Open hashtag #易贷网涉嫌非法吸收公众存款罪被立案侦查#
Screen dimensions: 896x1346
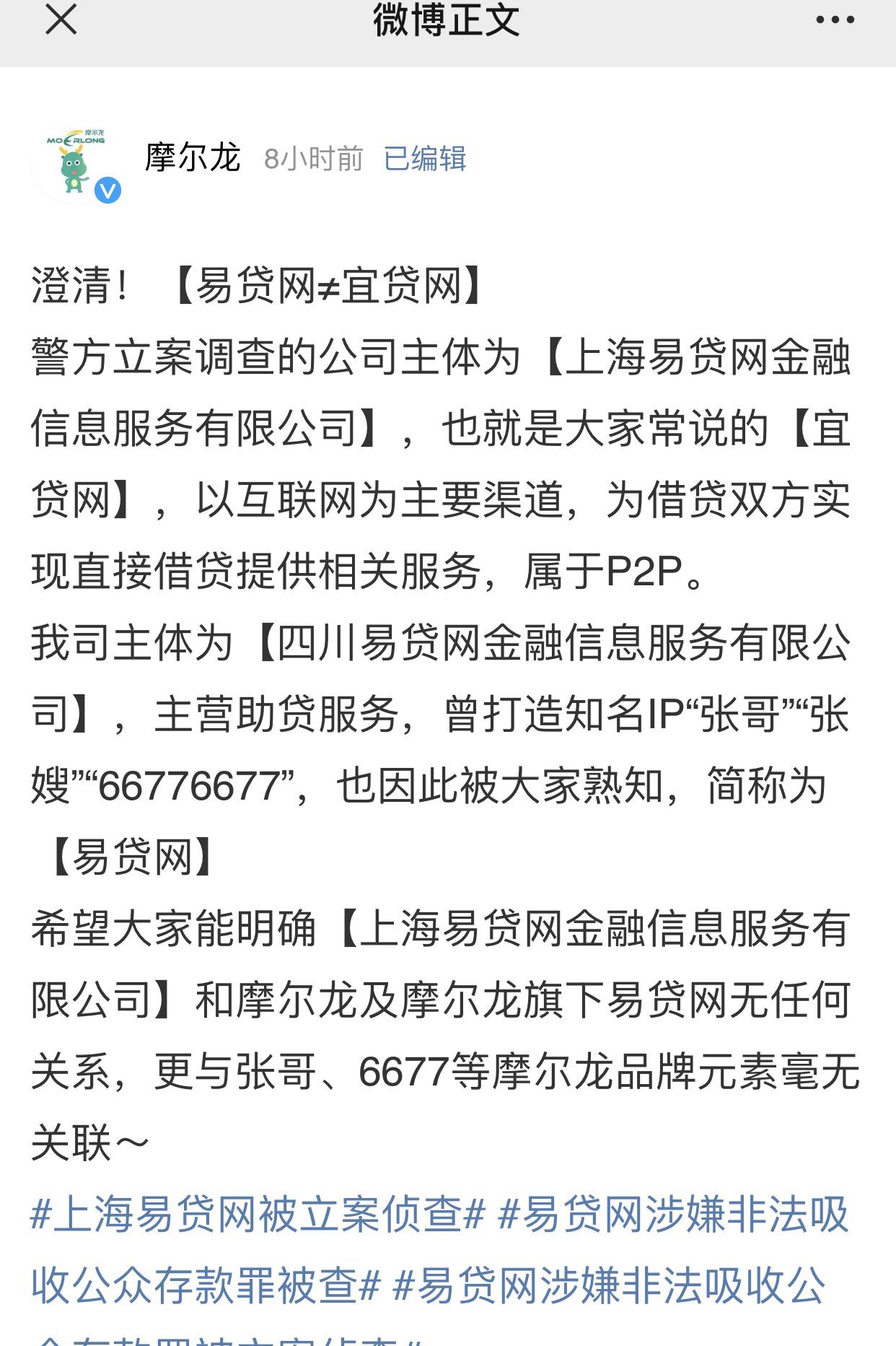pos(610,1286)
